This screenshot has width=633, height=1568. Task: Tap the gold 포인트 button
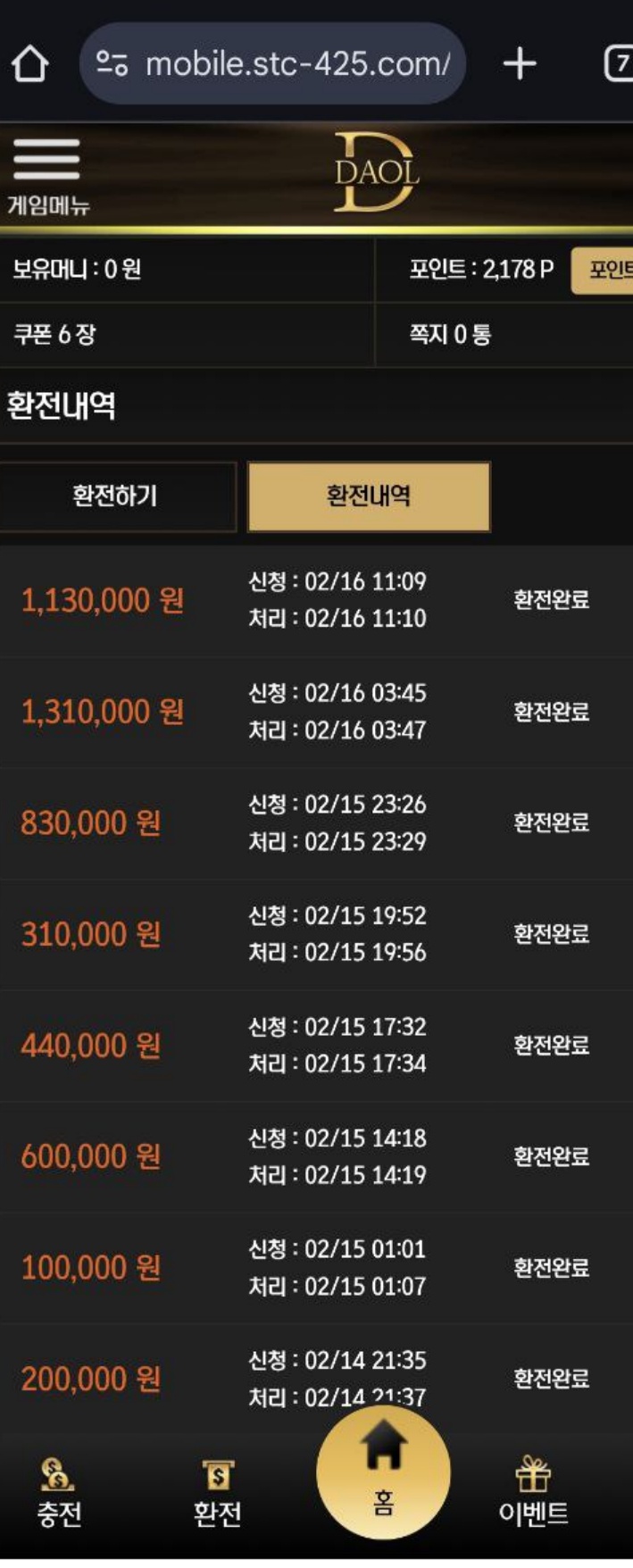pyautogui.click(x=604, y=270)
